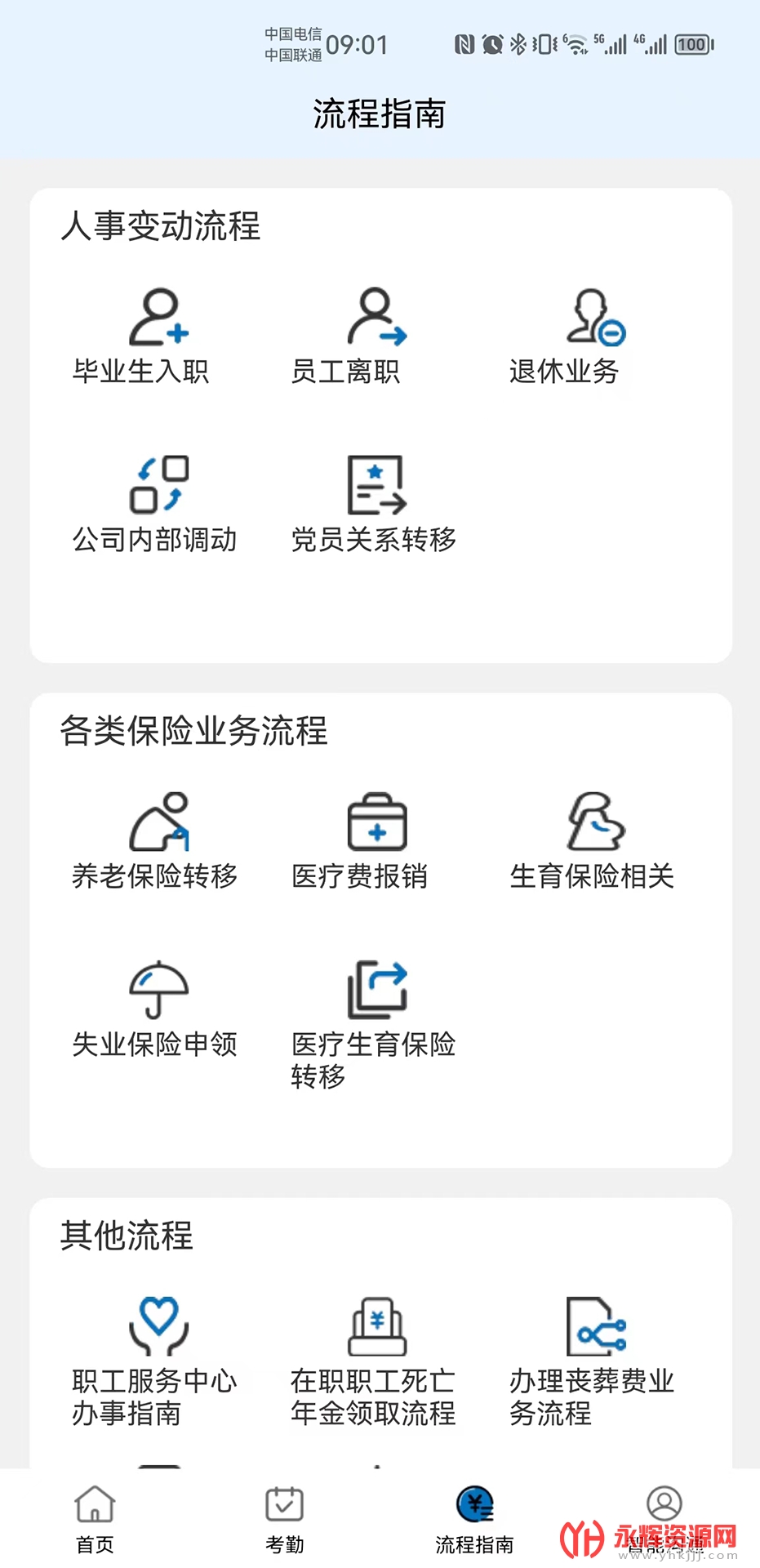Tap the 流程指南 tab
Viewport: 760px width, 1568px height.
pos(474,1519)
